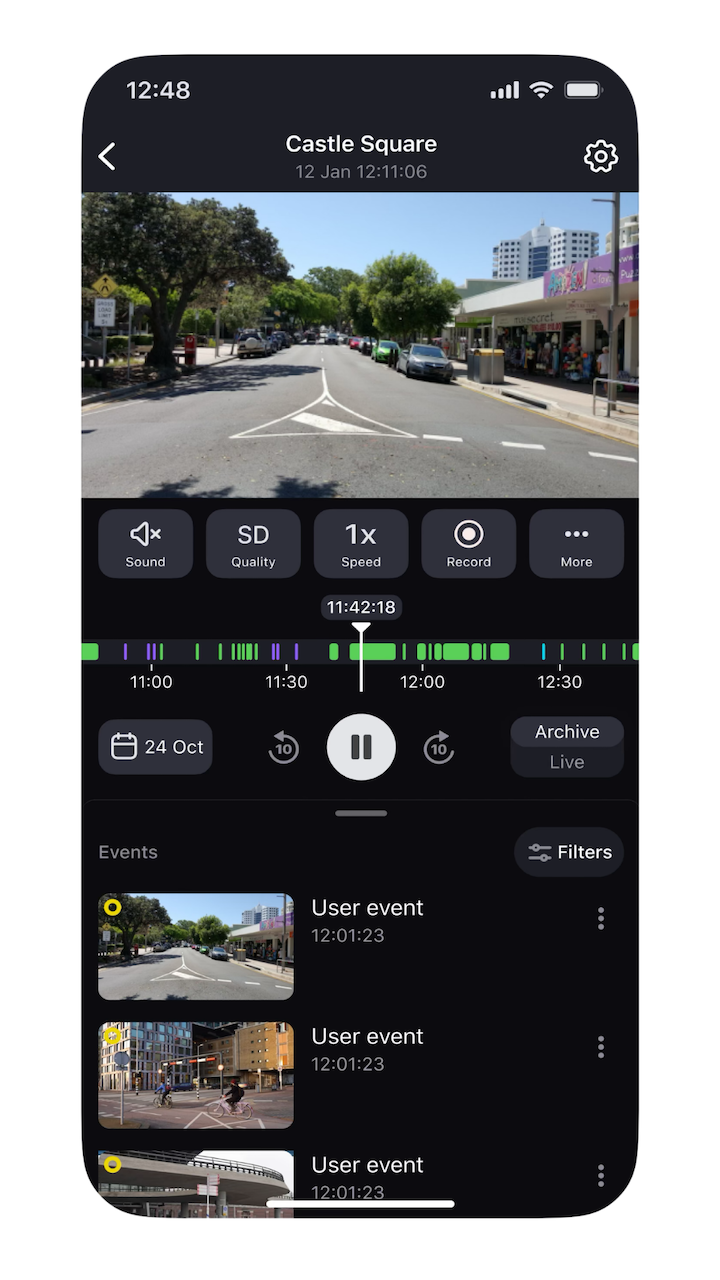Select the Archive mode

coord(567,732)
